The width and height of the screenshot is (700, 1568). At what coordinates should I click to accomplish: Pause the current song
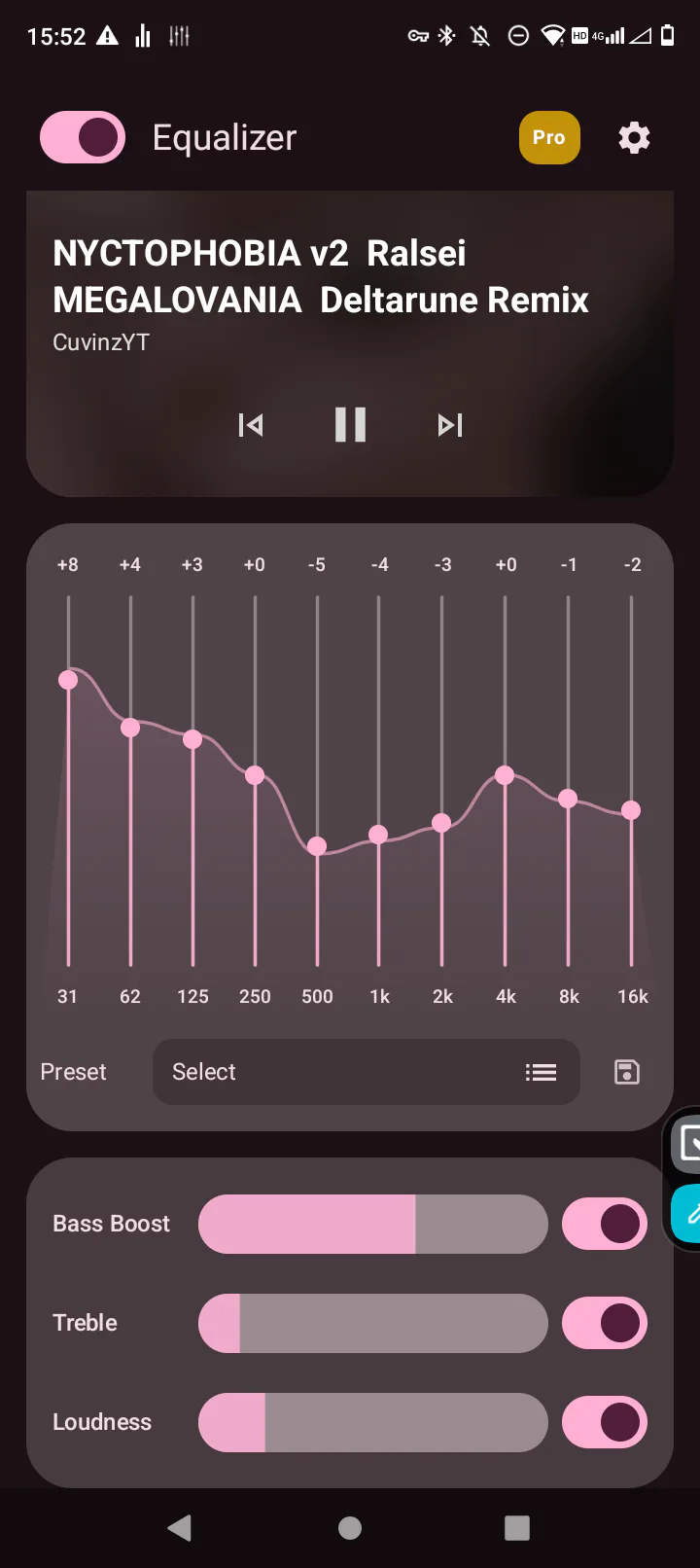[350, 425]
